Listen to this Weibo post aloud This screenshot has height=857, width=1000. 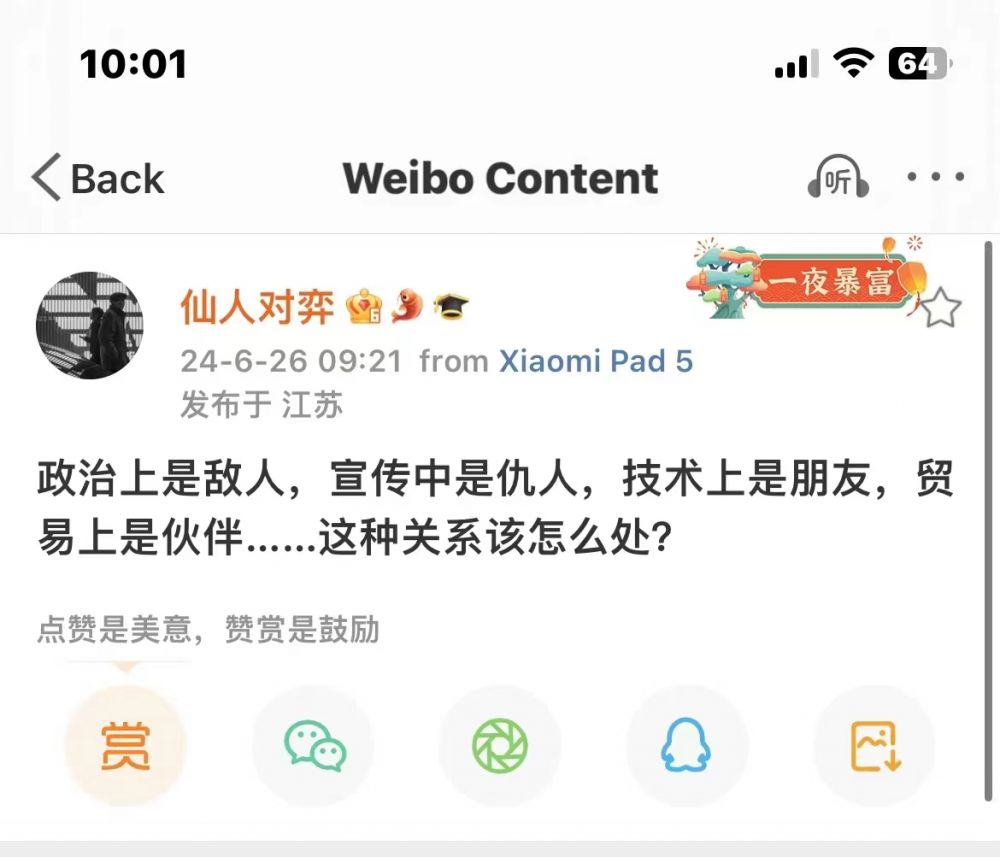click(x=837, y=179)
